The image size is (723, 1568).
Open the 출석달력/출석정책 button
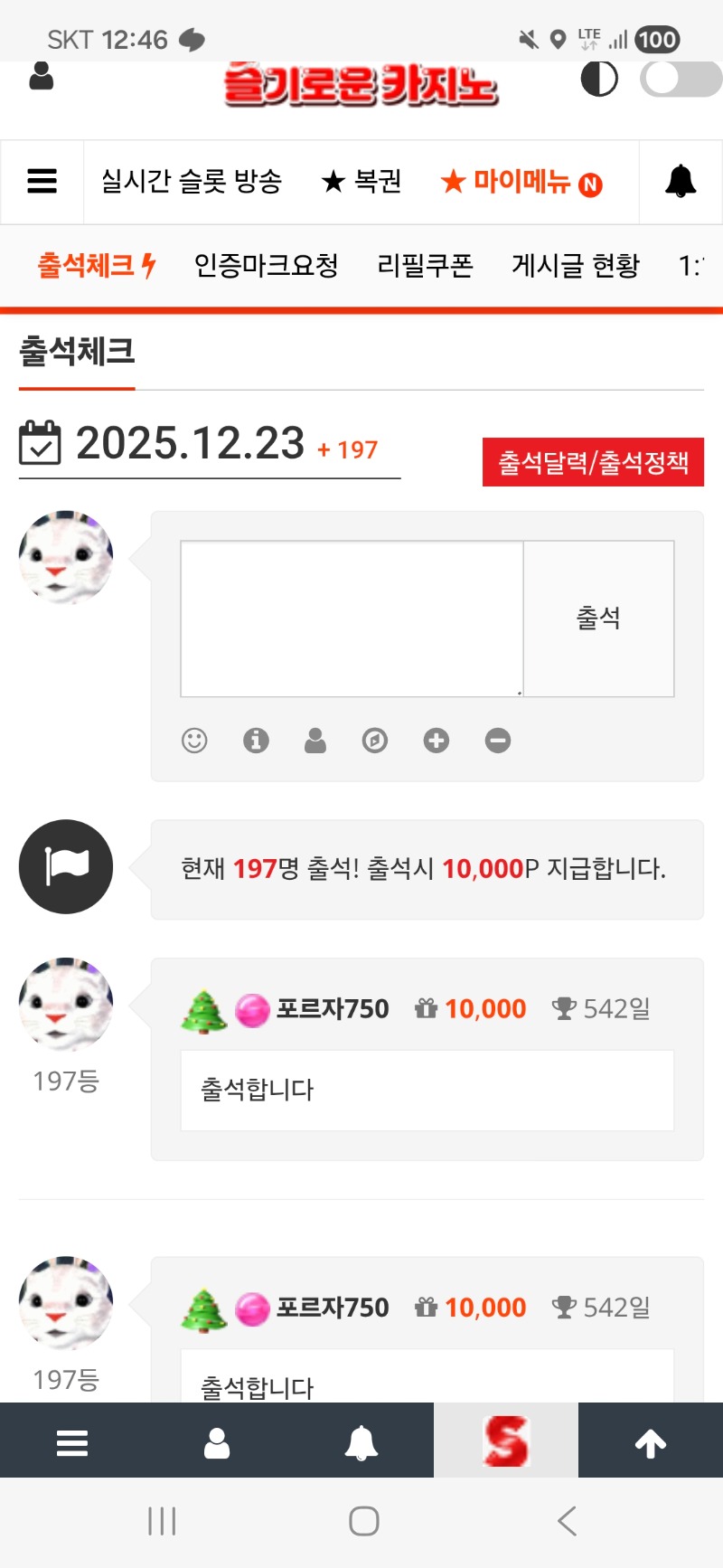pos(593,462)
